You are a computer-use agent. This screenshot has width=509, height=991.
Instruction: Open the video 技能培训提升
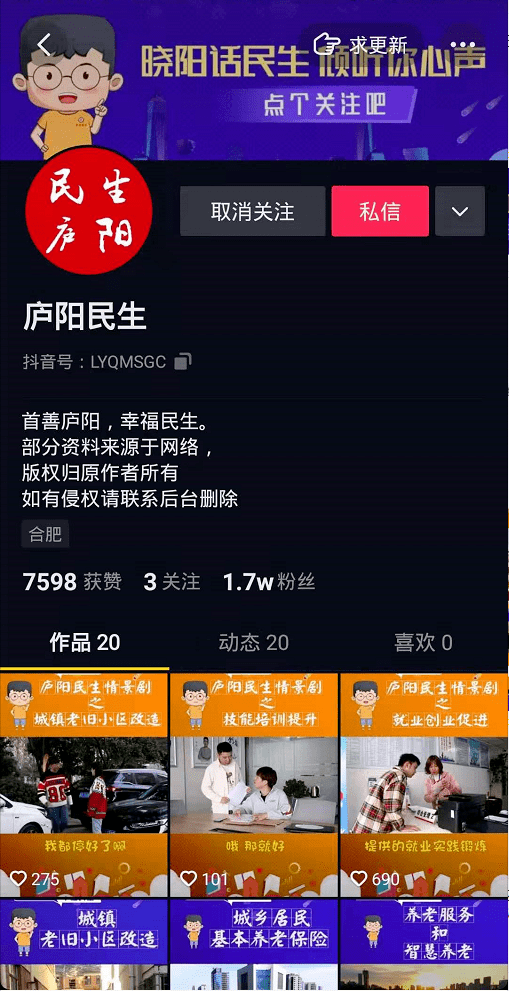tap(254, 784)
